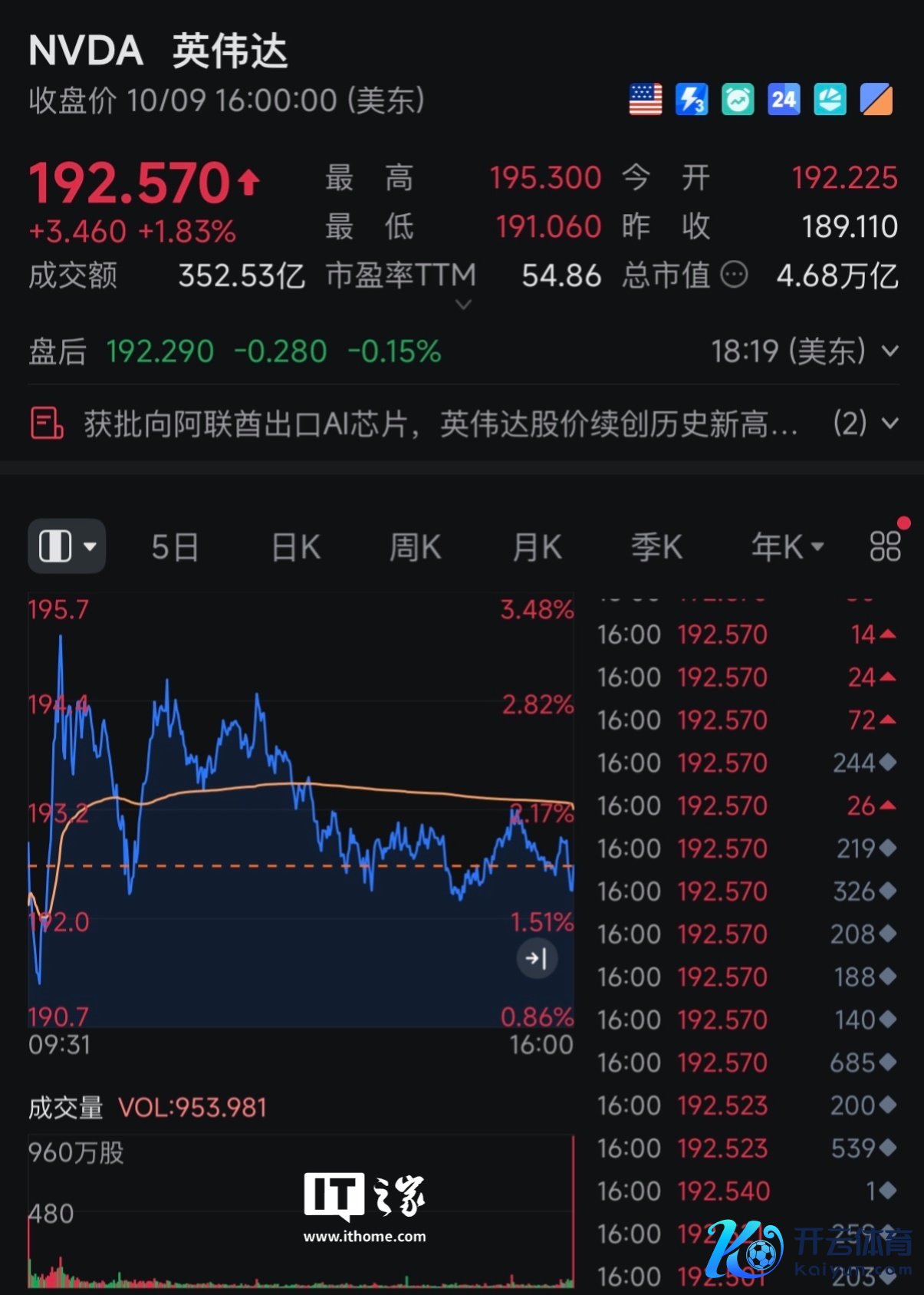Show the 月K candlestick chart
The image size is (924, 1295).
tap(537, 547)
